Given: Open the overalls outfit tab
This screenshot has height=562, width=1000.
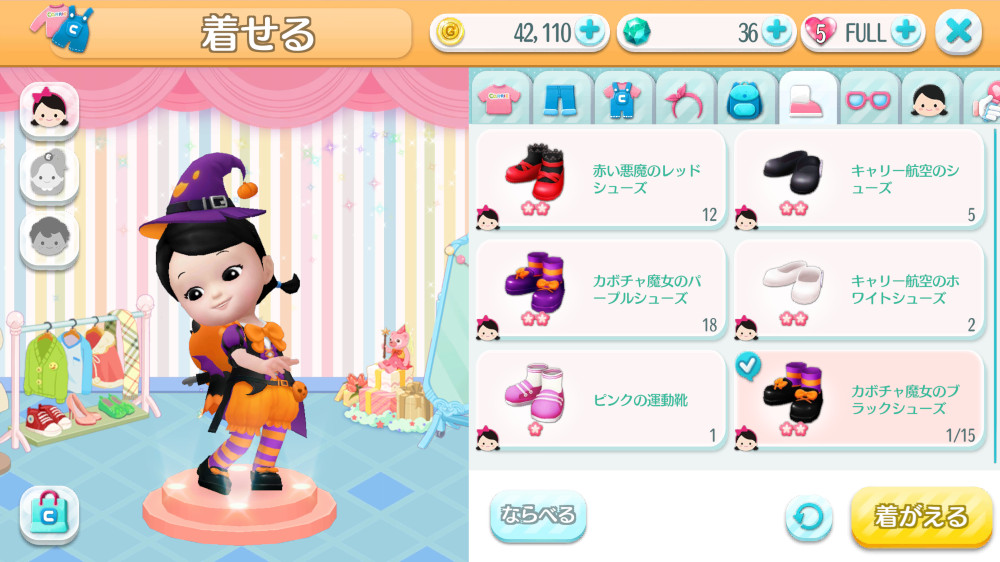Looking at the screenshot, I should pyautogui.click(x=622, y=98).
